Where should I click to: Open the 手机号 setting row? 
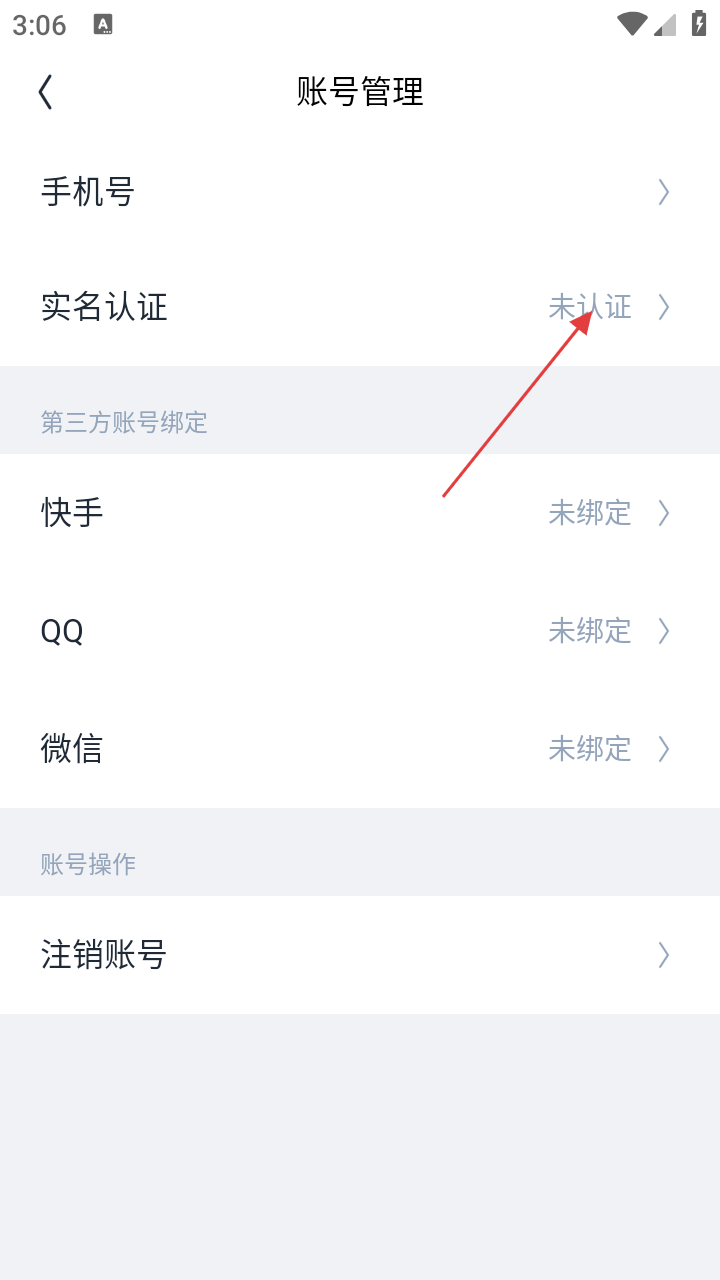click(x=360, y=192)
